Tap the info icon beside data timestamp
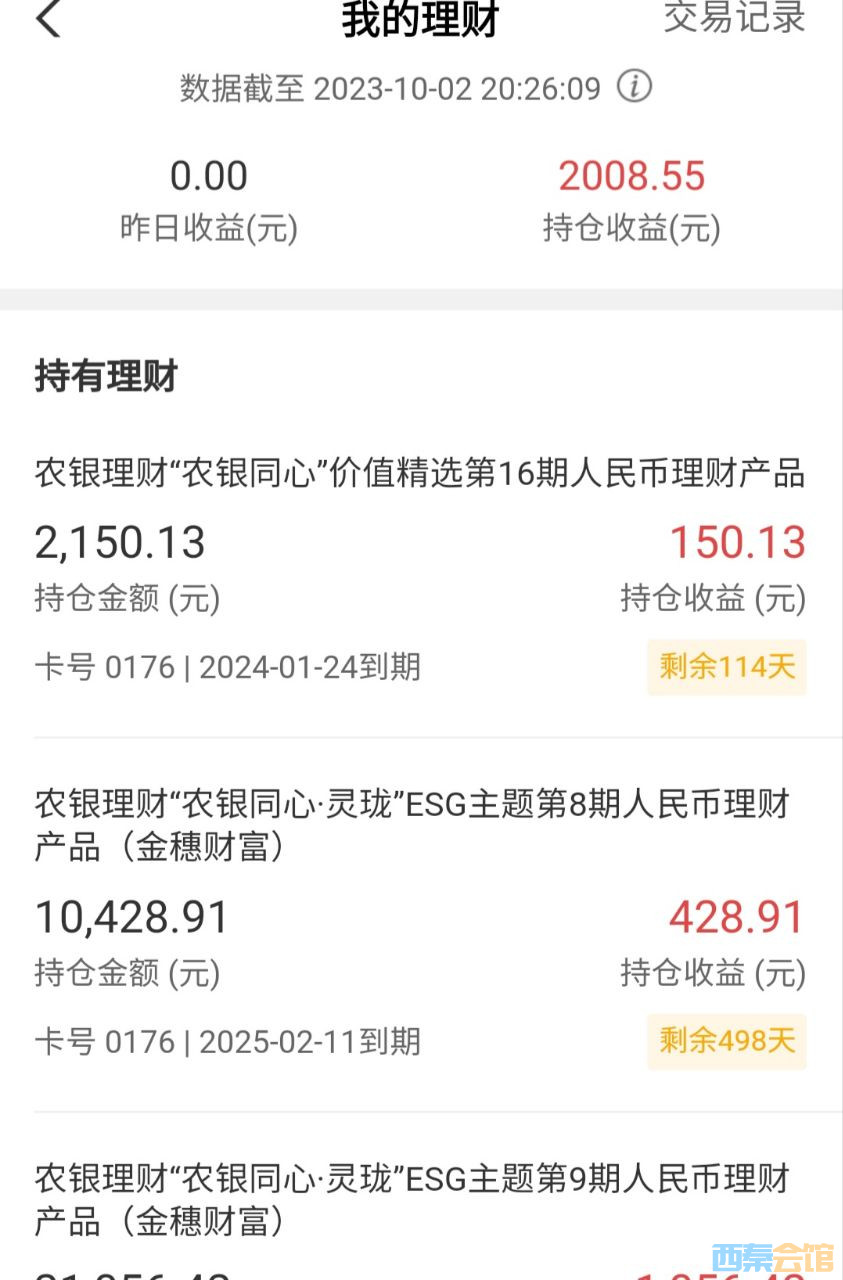 (x=634, y=87)
